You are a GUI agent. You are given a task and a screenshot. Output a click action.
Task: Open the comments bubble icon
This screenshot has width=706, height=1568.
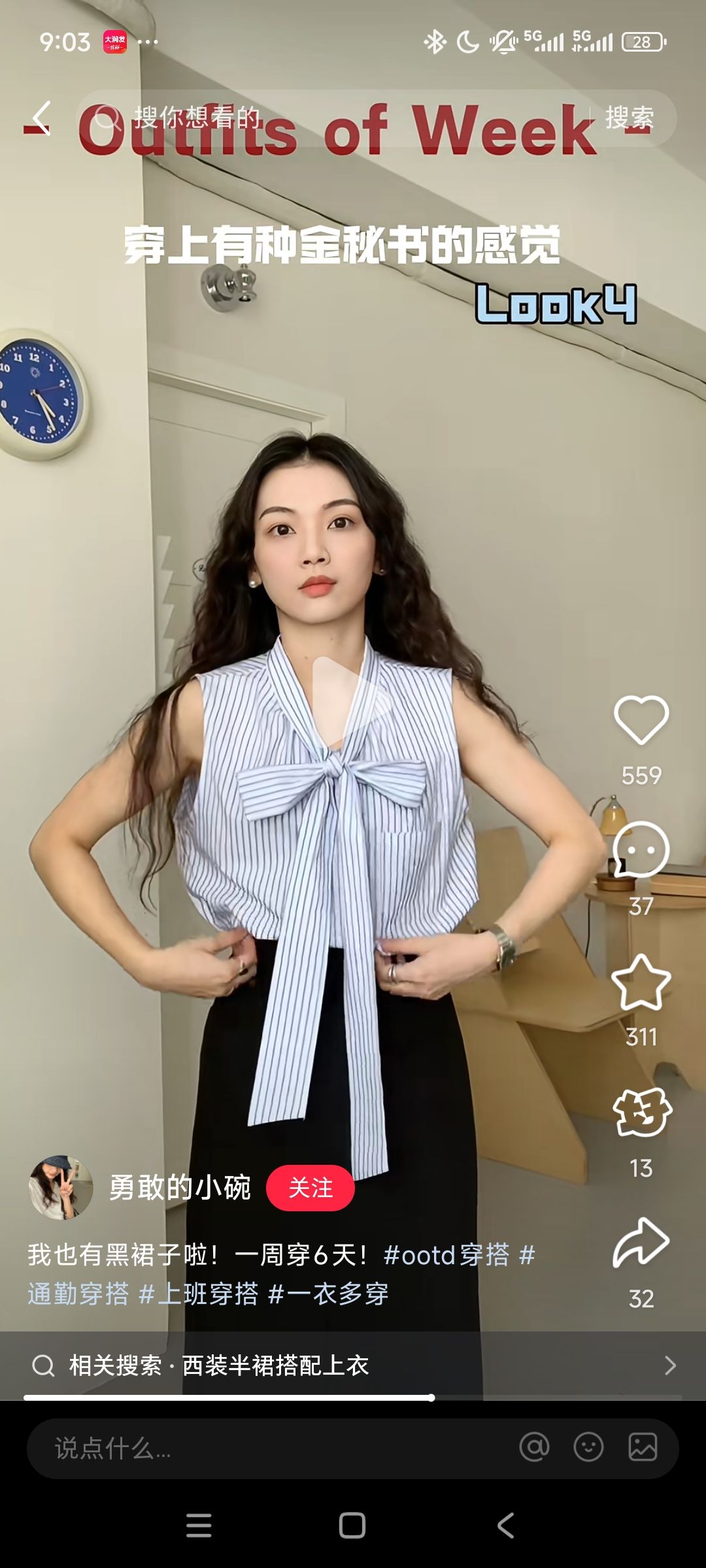coord(641,849)
